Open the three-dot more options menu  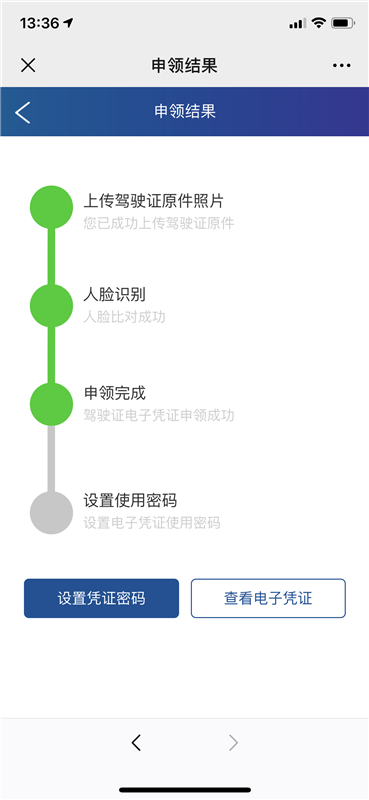[341, 65]
